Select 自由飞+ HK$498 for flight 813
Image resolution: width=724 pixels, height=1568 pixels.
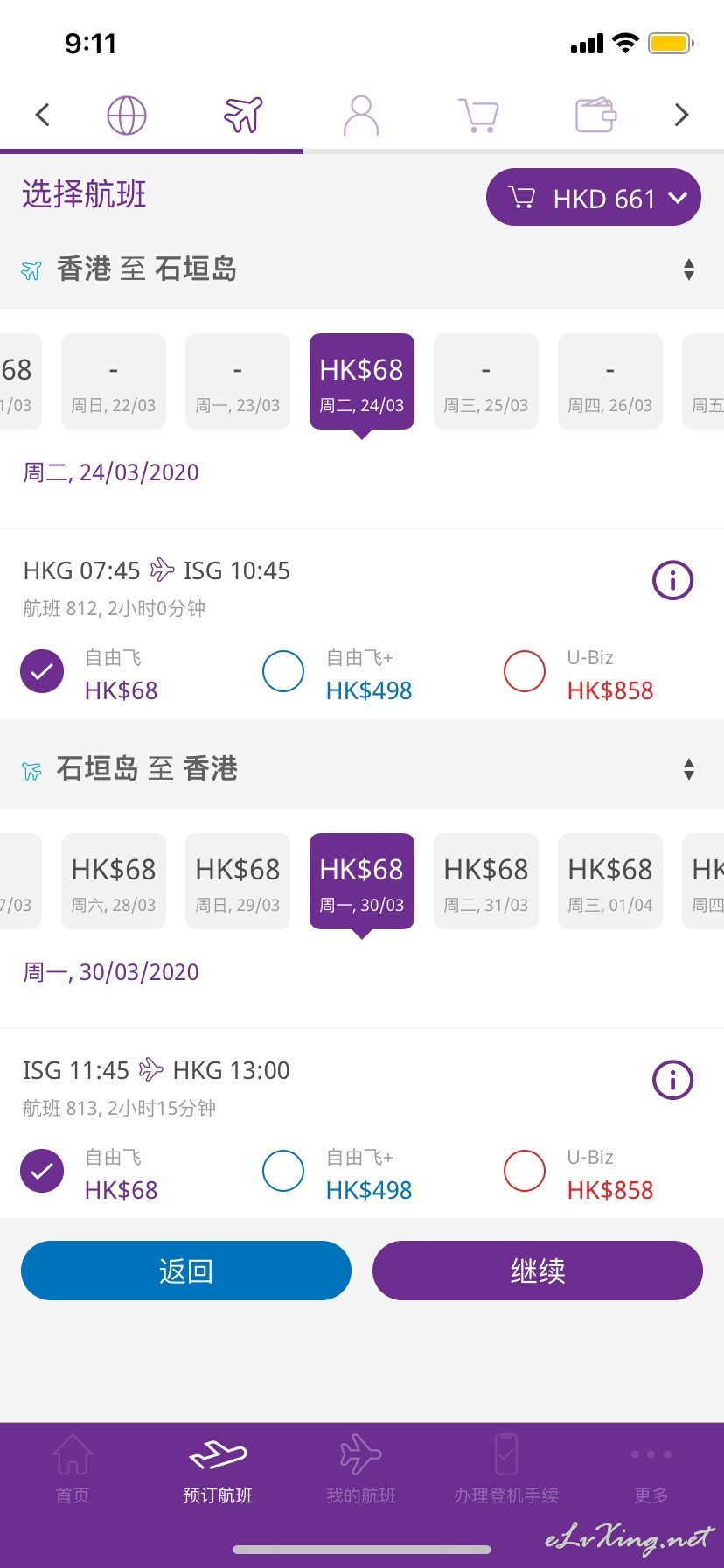click(283, 1172)
